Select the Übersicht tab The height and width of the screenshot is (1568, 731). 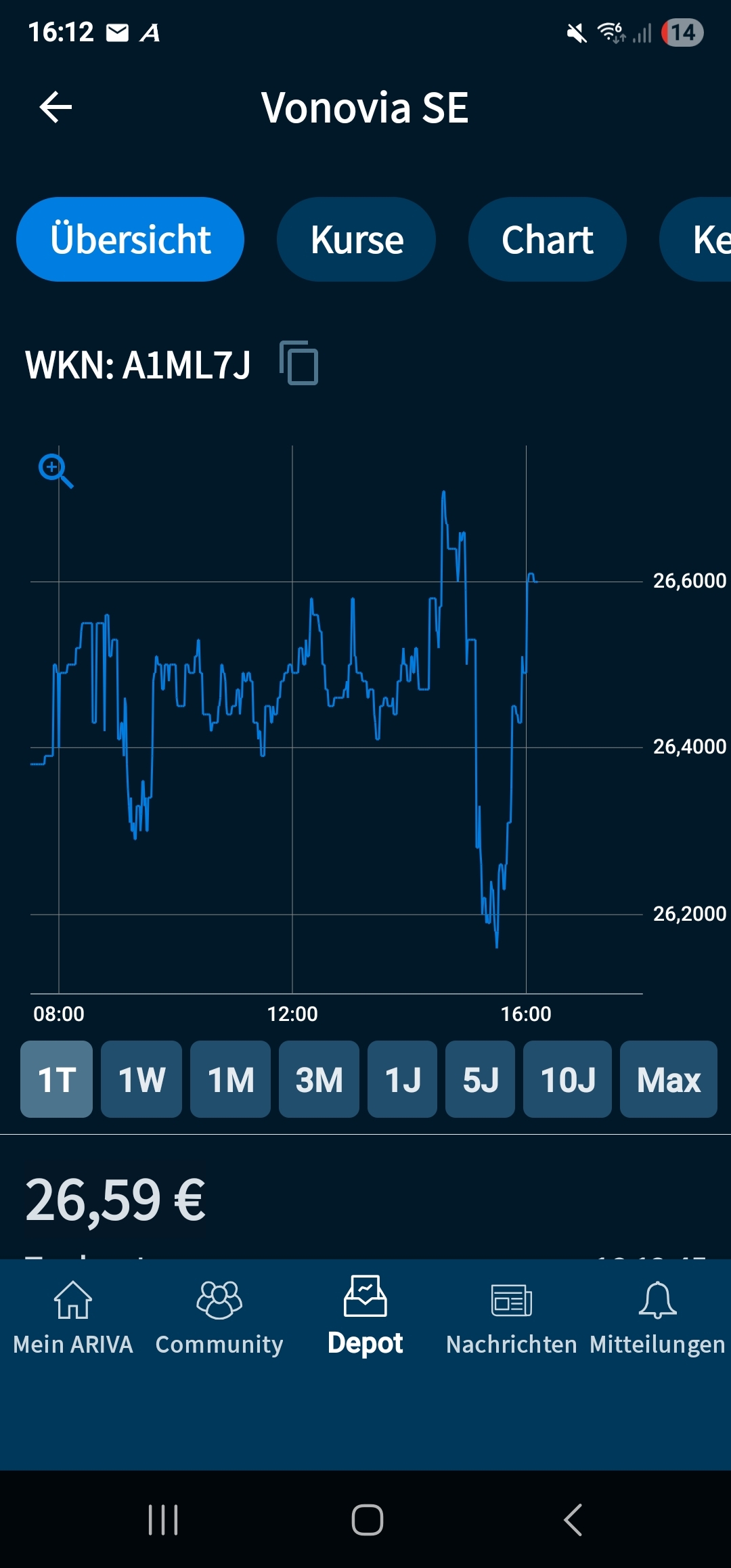(130, 240)
